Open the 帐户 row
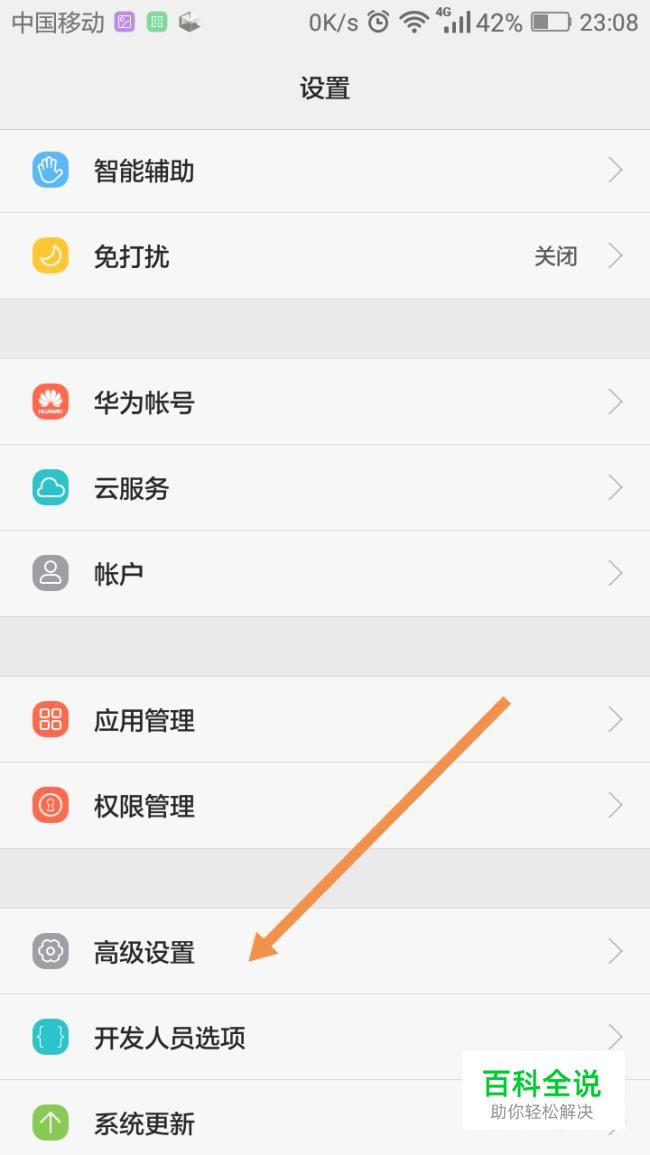This screenshot has height=1155, width=650. (x=325, y=573)
